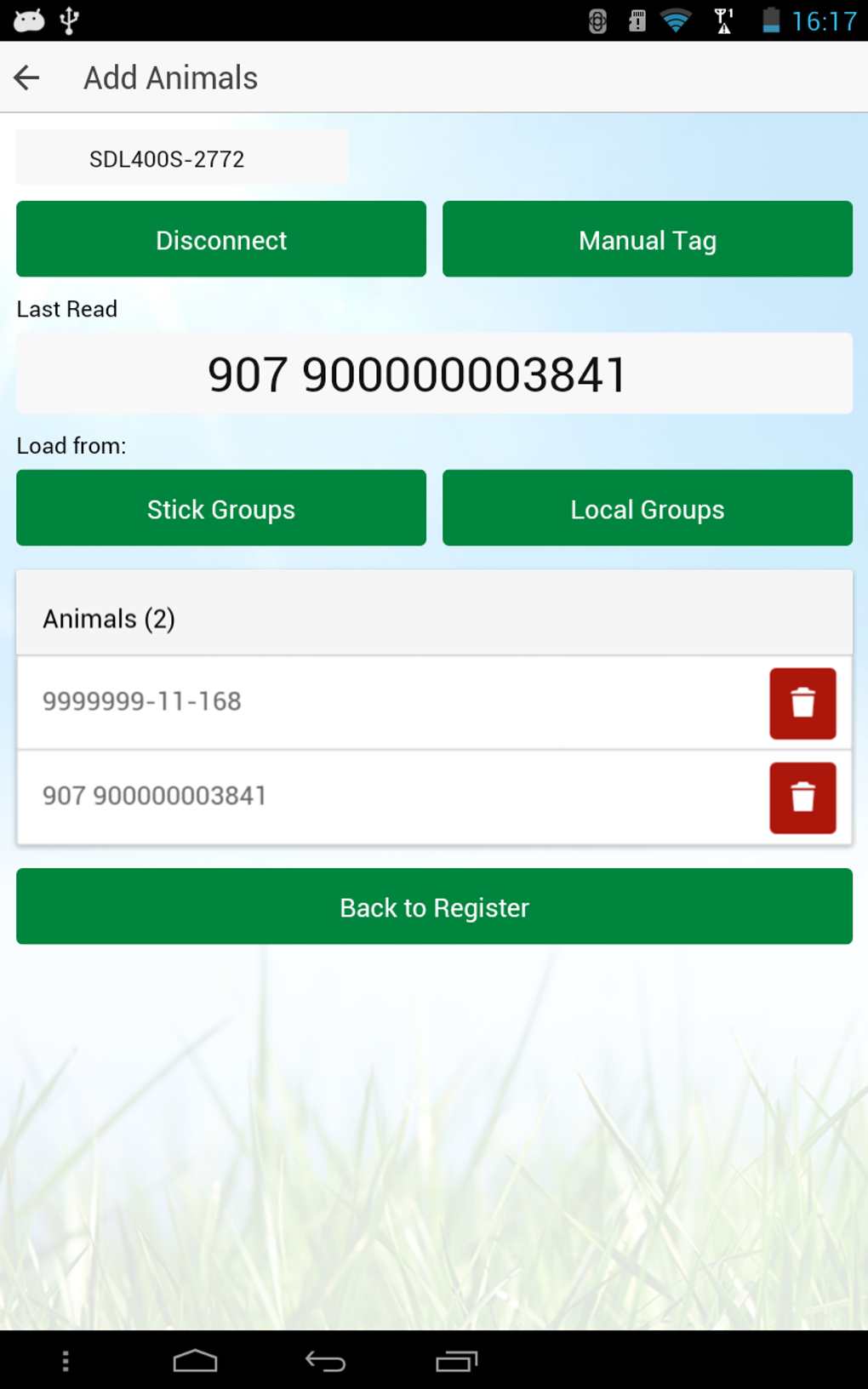This screenshot has height=1389, width=868.
Task: Go to the Android home screen
Action: 195,1362
